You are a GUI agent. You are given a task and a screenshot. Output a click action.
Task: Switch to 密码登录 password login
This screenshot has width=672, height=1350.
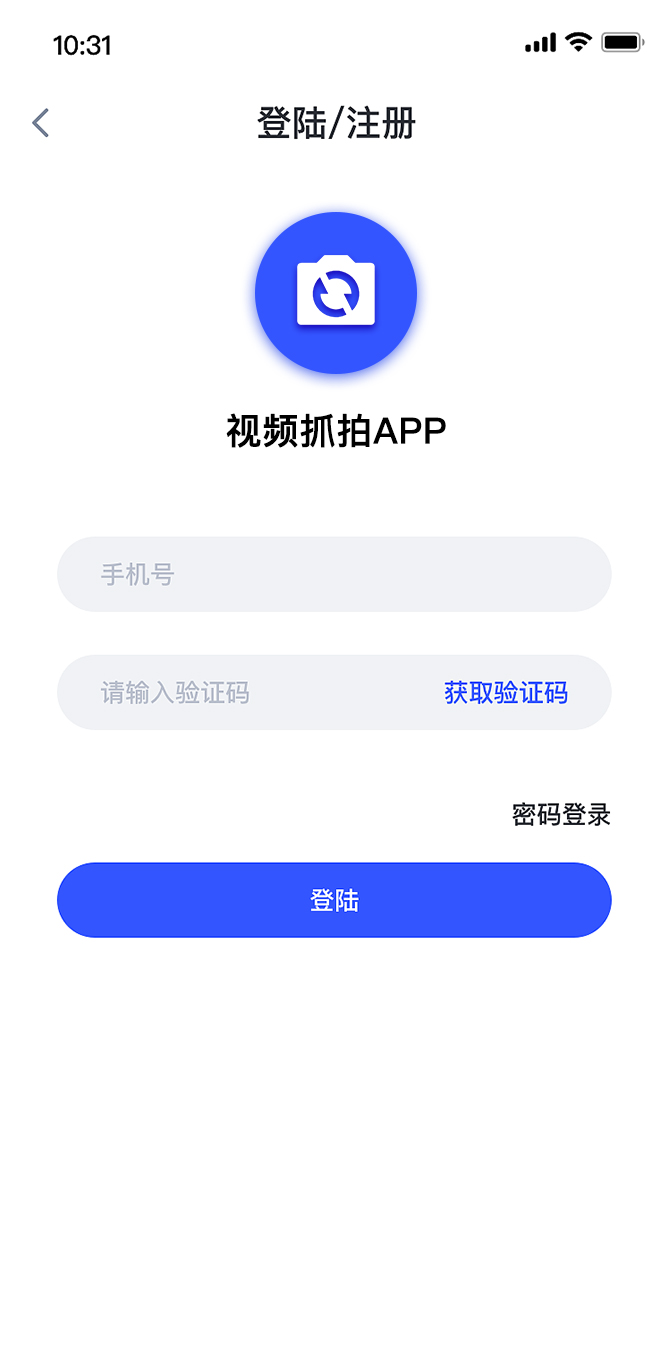tap(561, 815)
